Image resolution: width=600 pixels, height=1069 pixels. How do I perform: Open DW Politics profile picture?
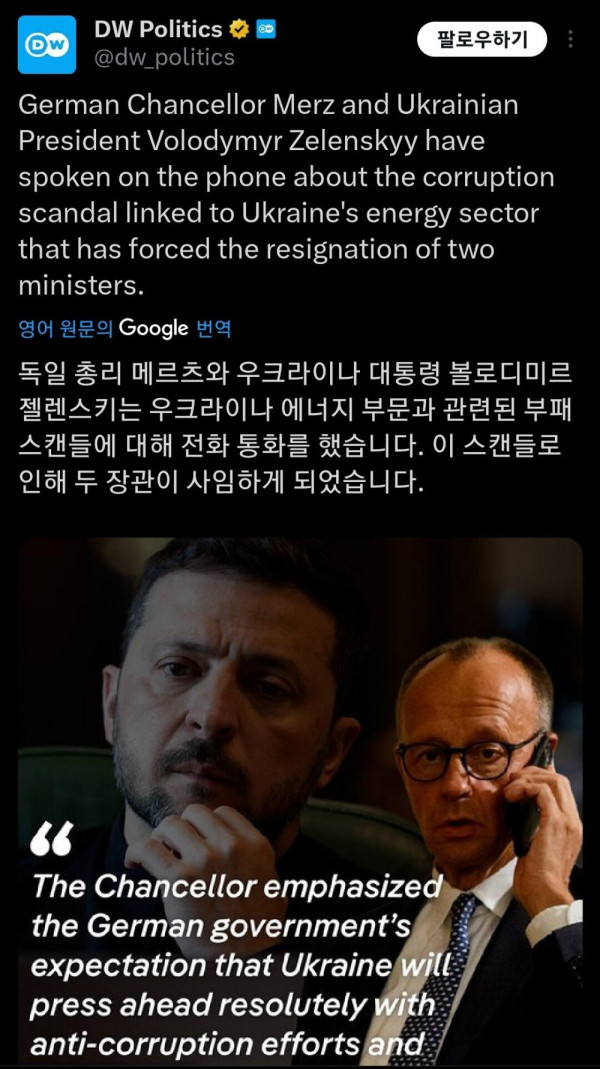click(x=46, y=45)
